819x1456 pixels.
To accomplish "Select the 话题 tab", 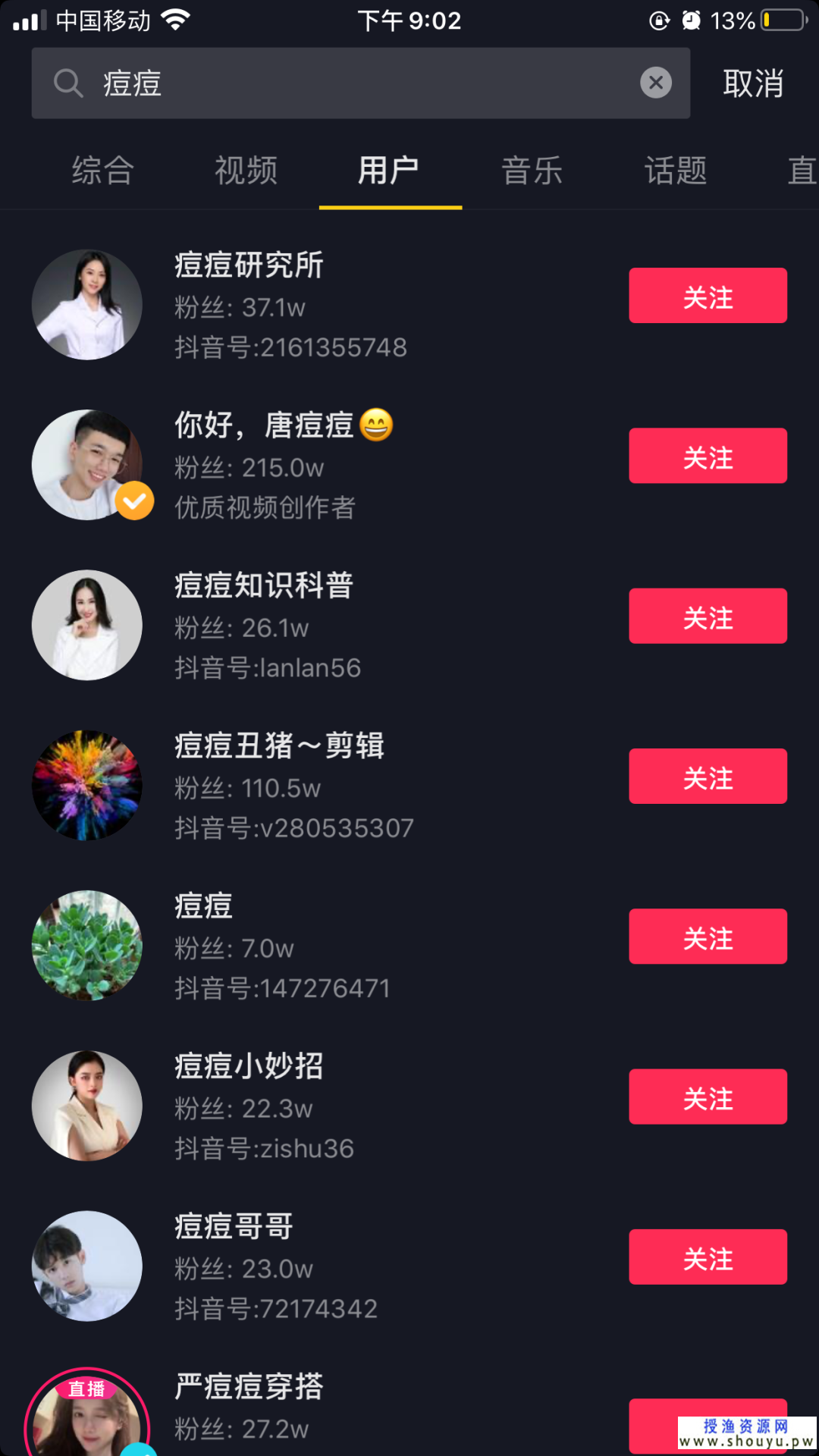I will pos(676,171).
